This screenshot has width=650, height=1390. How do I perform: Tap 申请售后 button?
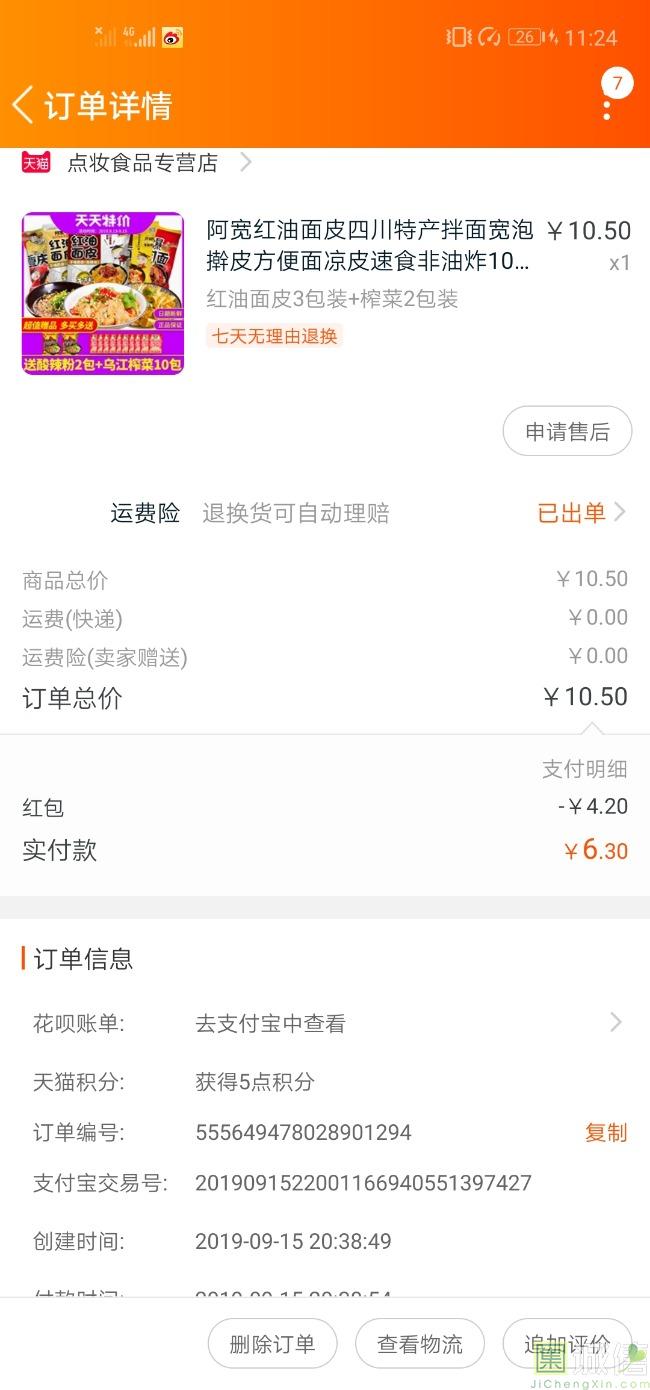[x=567, y=431]
